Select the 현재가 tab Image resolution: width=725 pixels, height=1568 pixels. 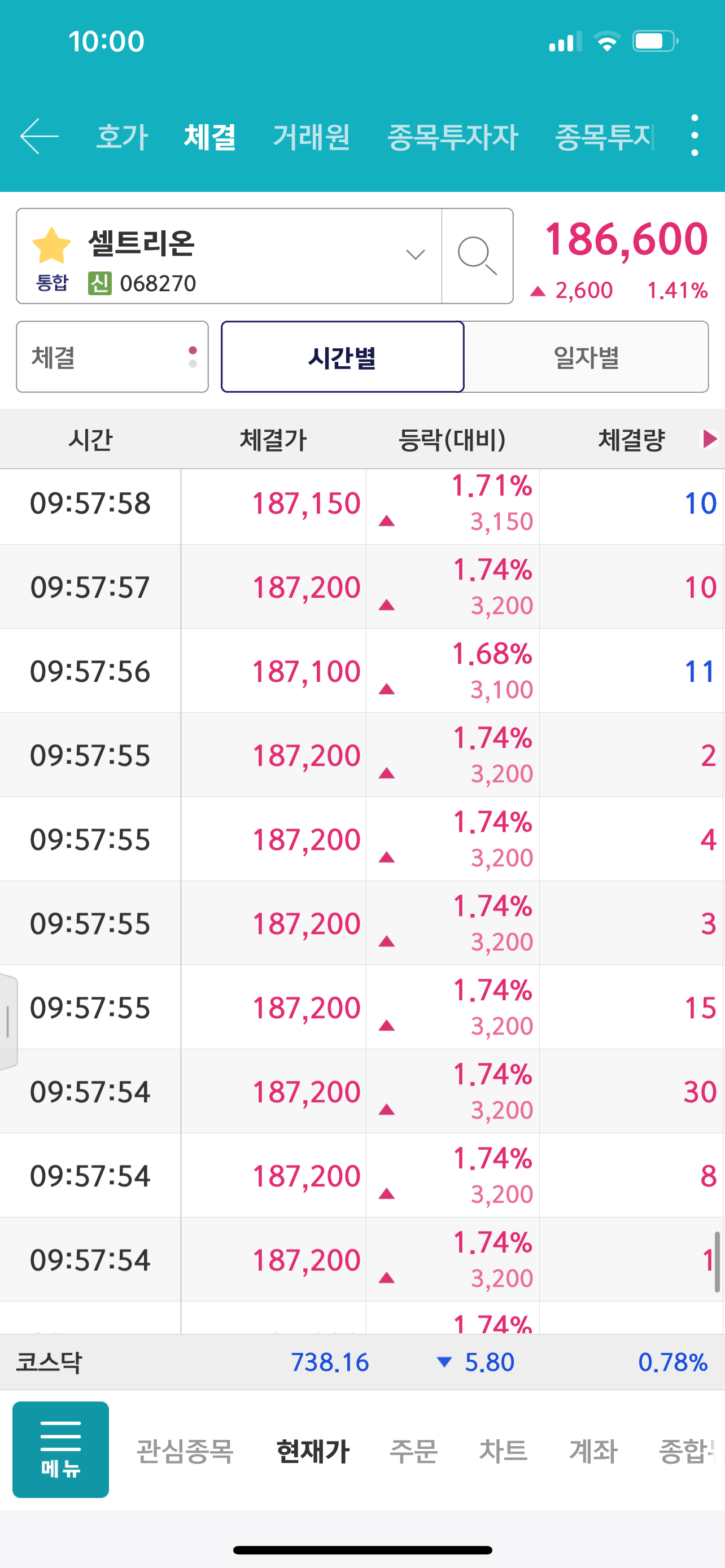click(x=312, y=1451)
